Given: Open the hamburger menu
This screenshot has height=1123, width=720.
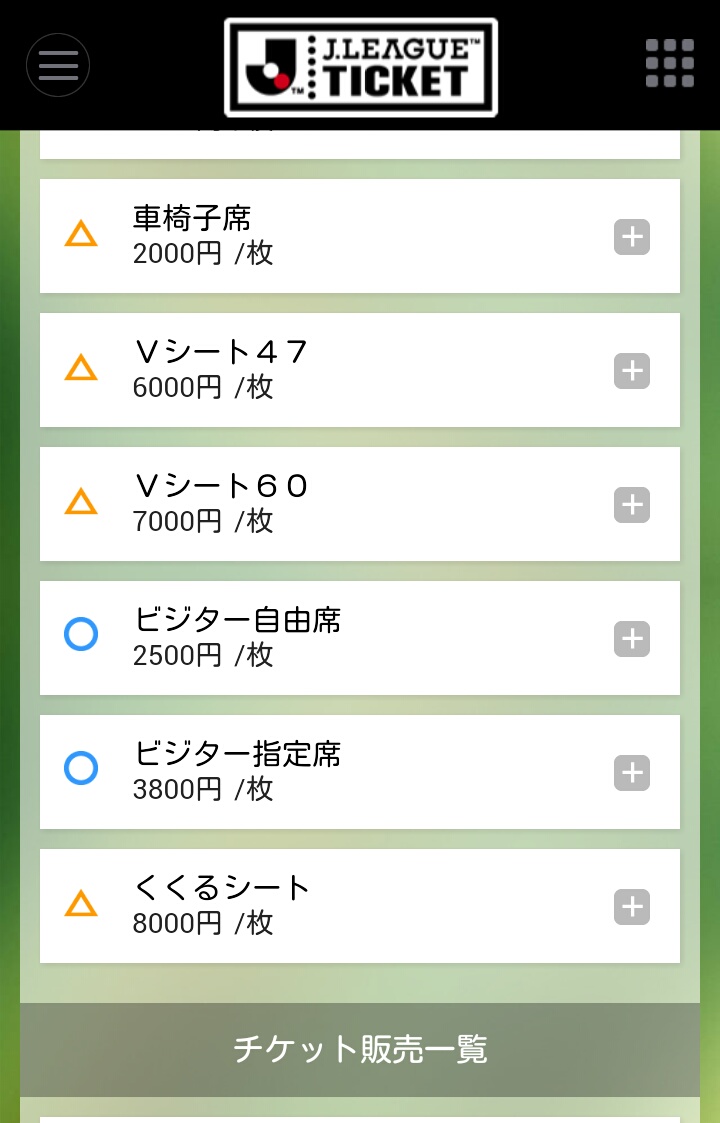Looking at the screenshot, I should tap(58, 65).
